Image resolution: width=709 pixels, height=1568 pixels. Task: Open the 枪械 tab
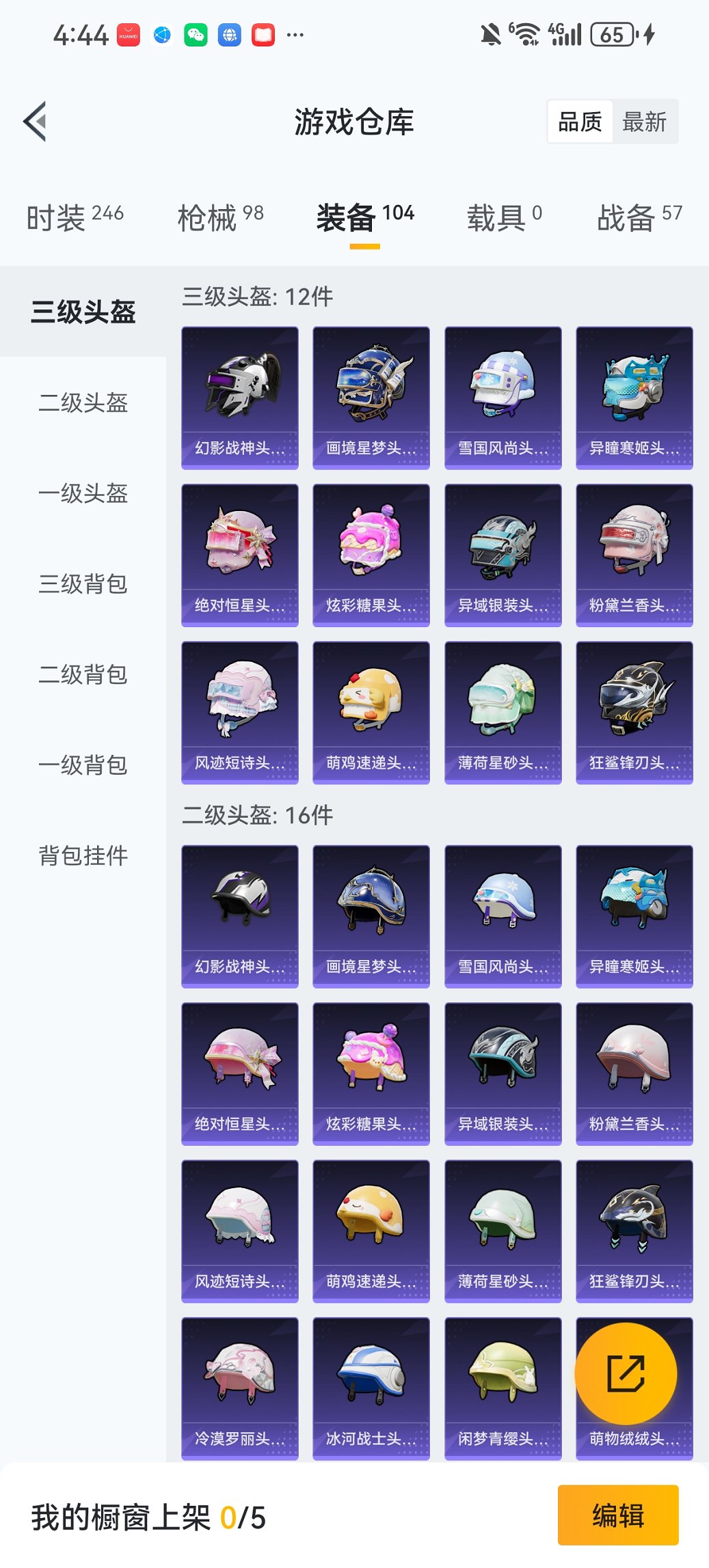tap(220, 217)
